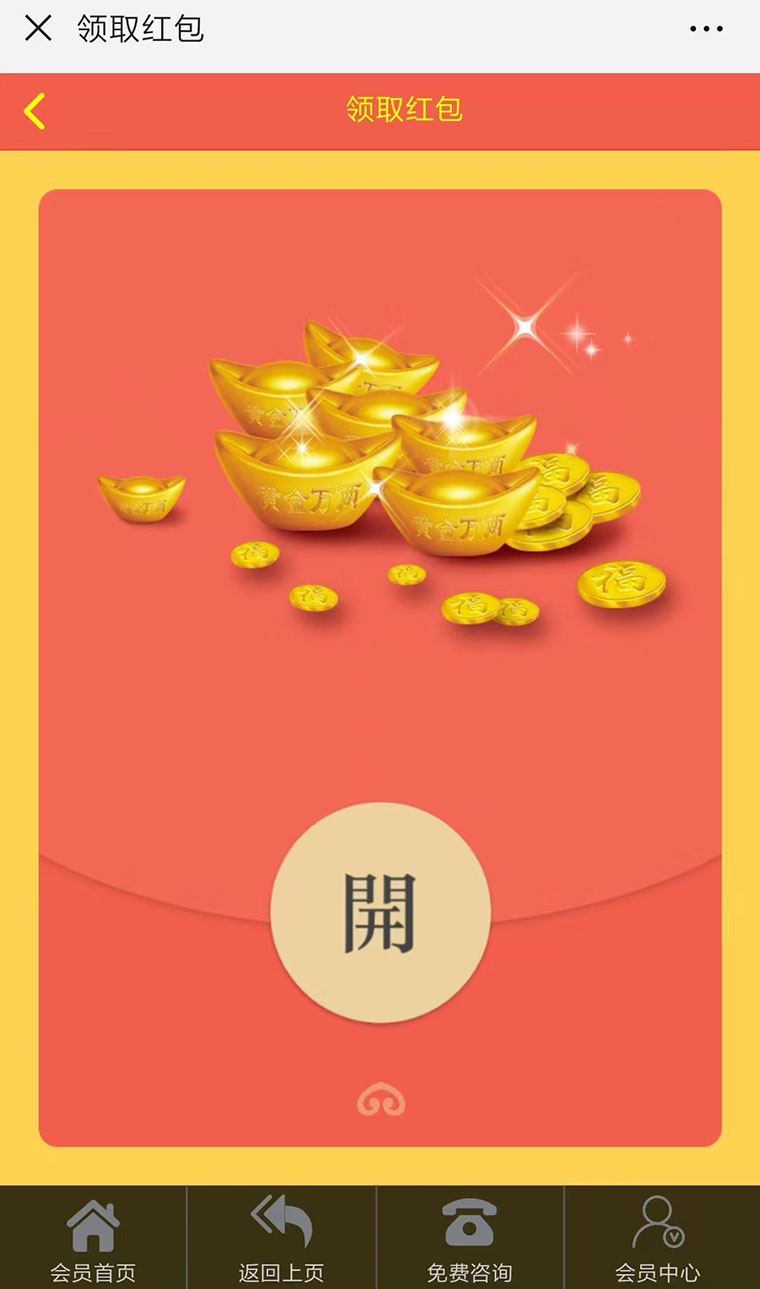Switch to 会员中心 member center
The height and width of the screenshot is (1289, 760).
pos(657,1238)
